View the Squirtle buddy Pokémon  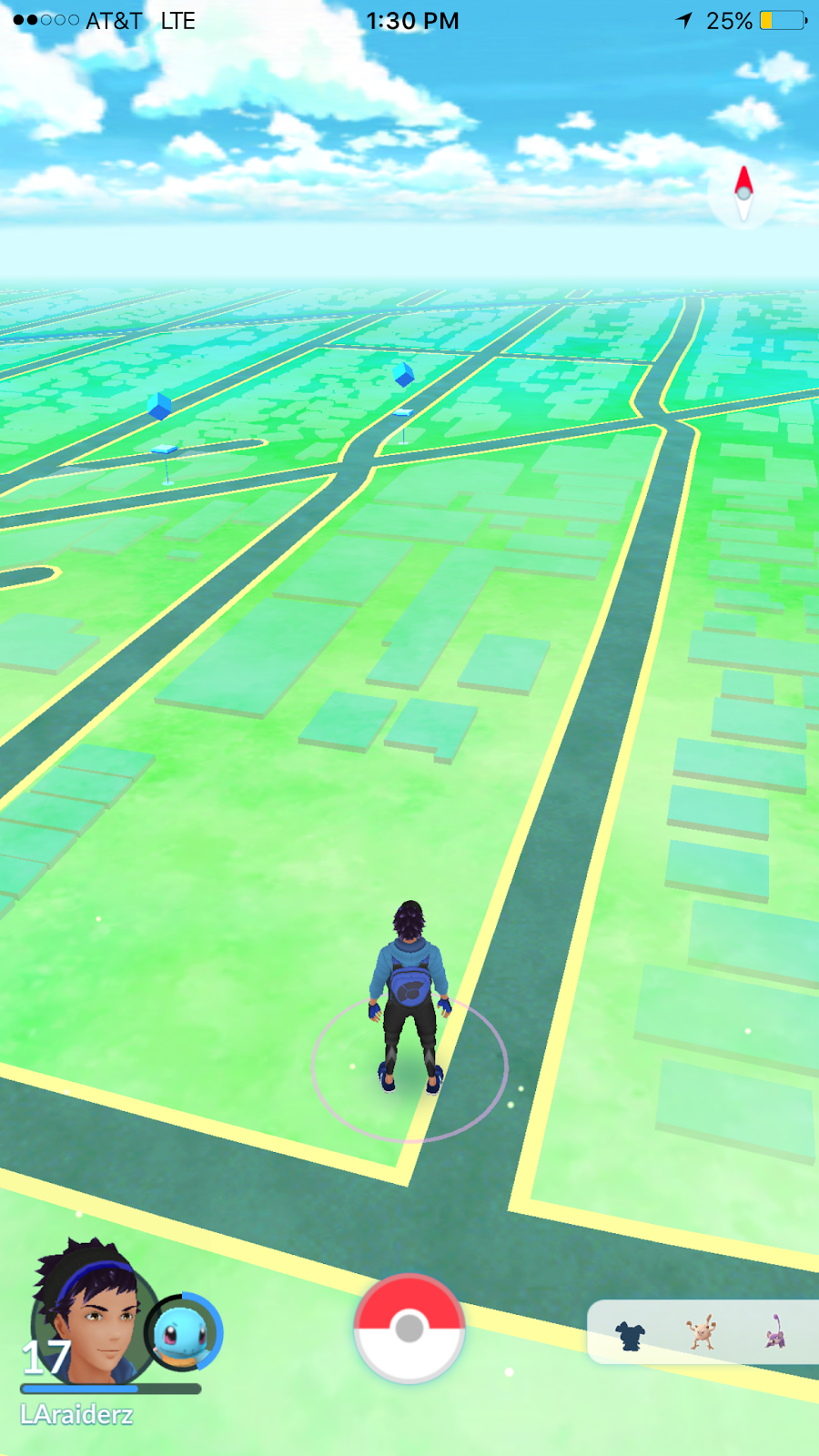[x=185, y=1333]
